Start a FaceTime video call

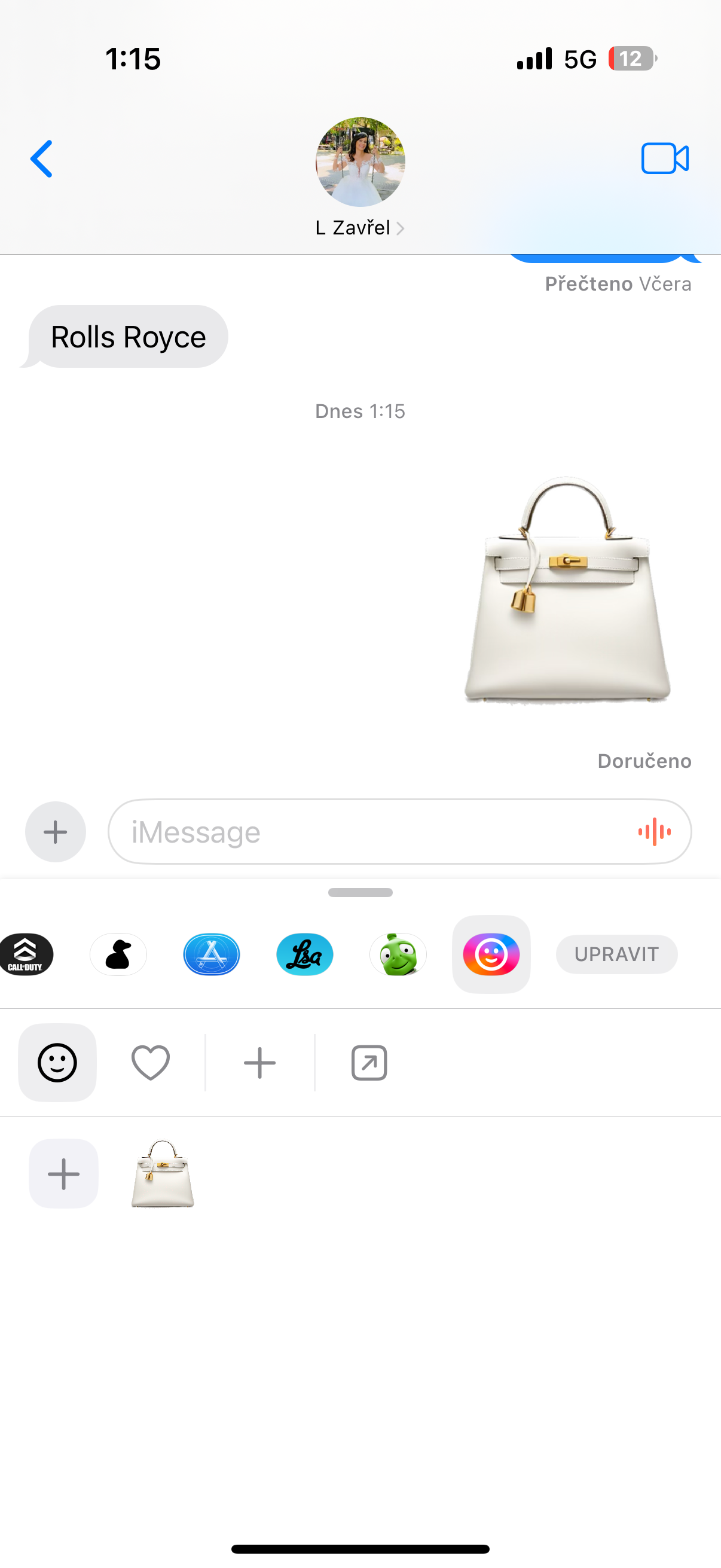tap(664, 159)
